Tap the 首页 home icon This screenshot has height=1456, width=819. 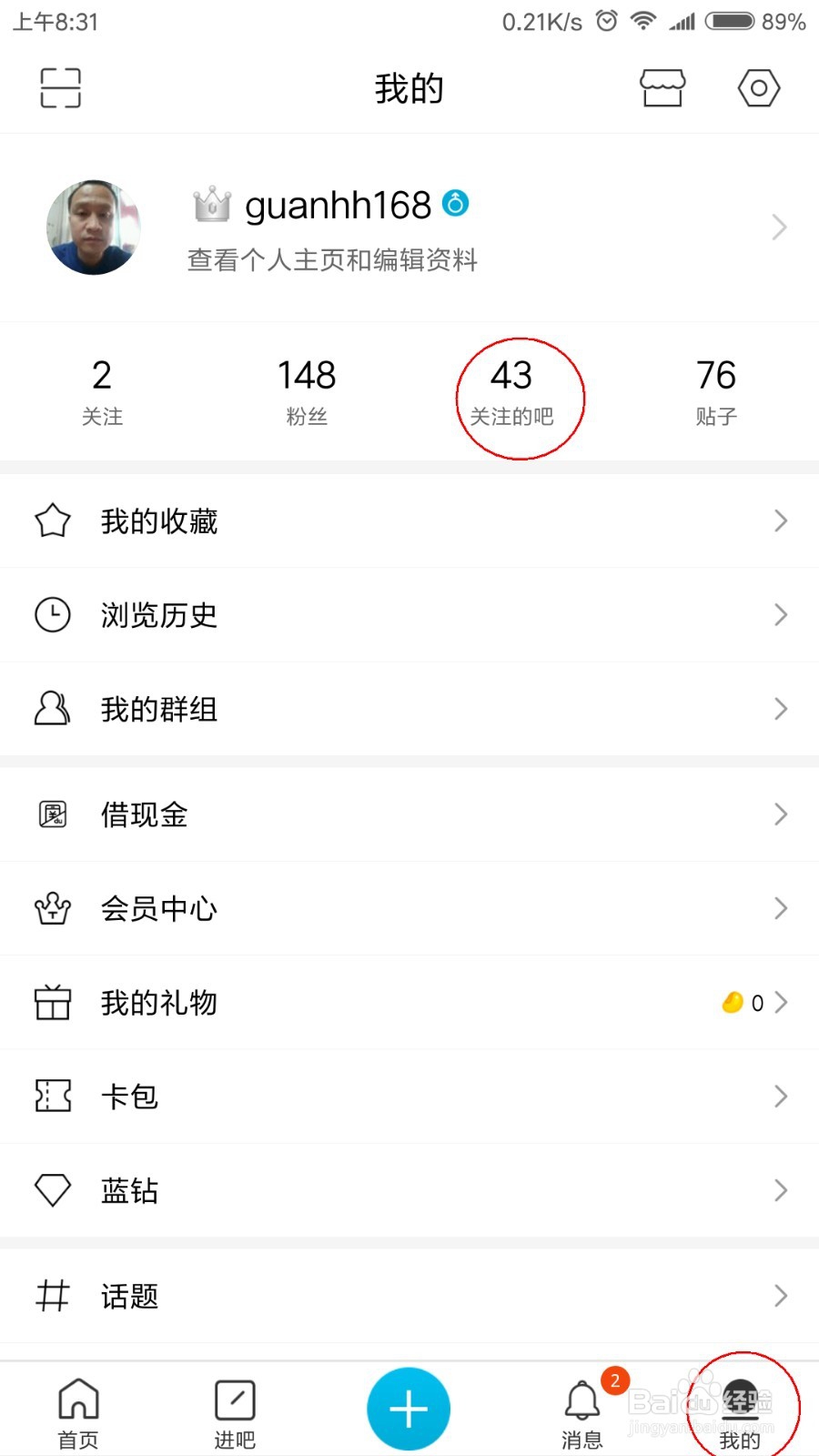click(77, 1401)
